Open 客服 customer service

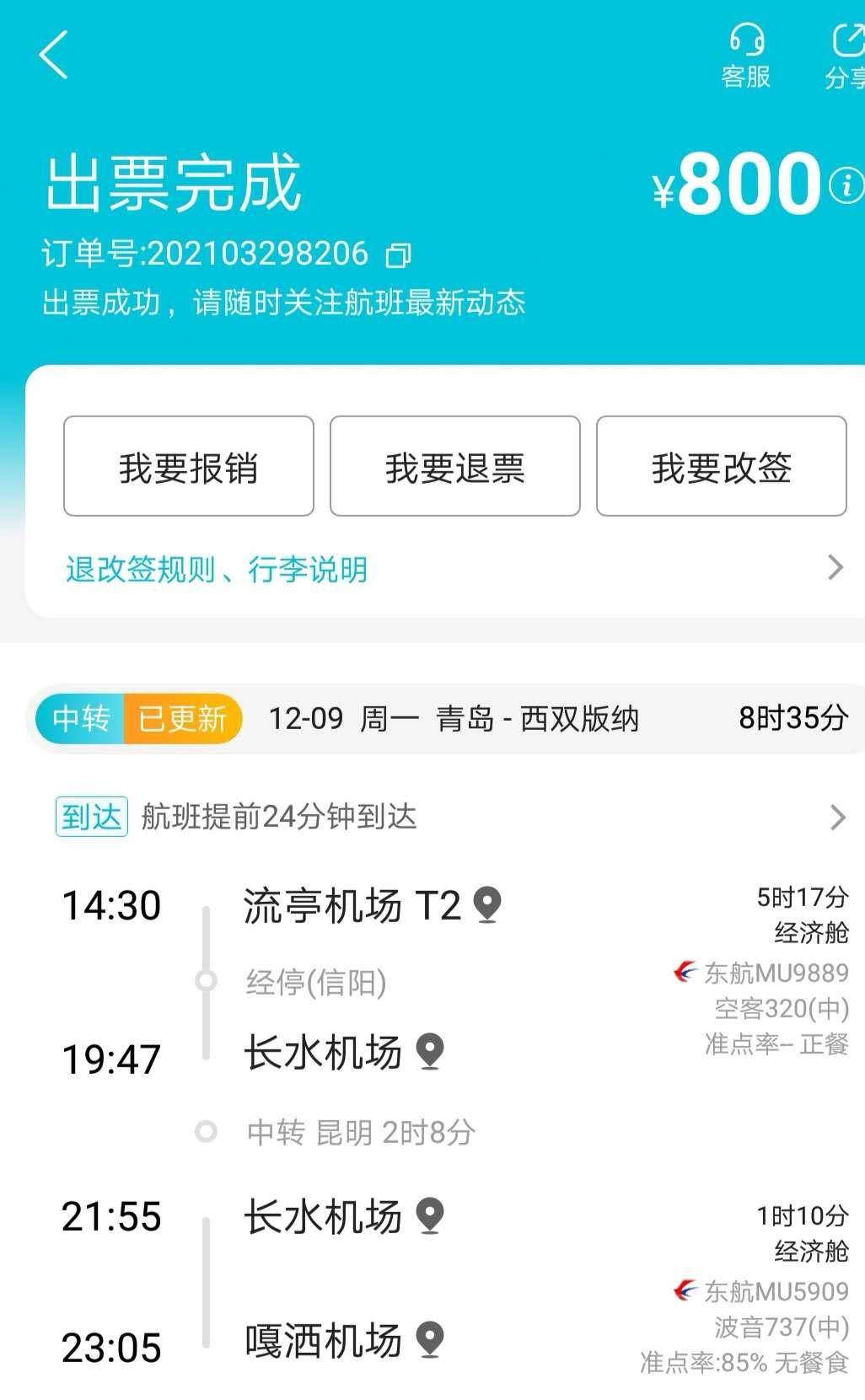pyautogui.click(x=746, y=56)
